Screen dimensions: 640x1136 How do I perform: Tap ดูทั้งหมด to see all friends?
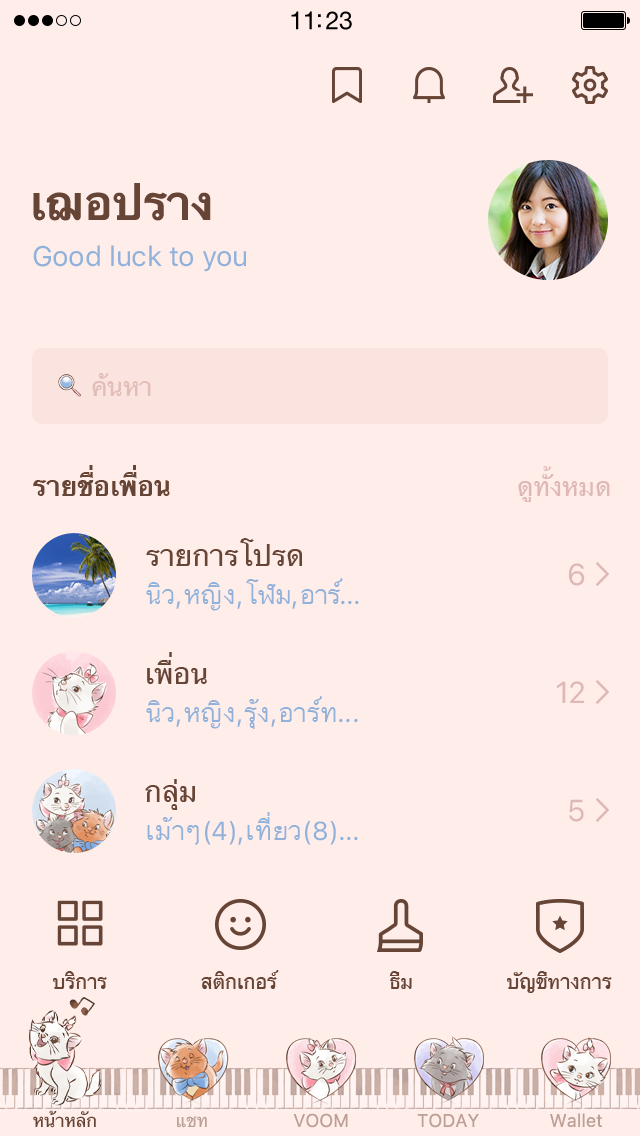pyautogui.click(x=564, y=488)
